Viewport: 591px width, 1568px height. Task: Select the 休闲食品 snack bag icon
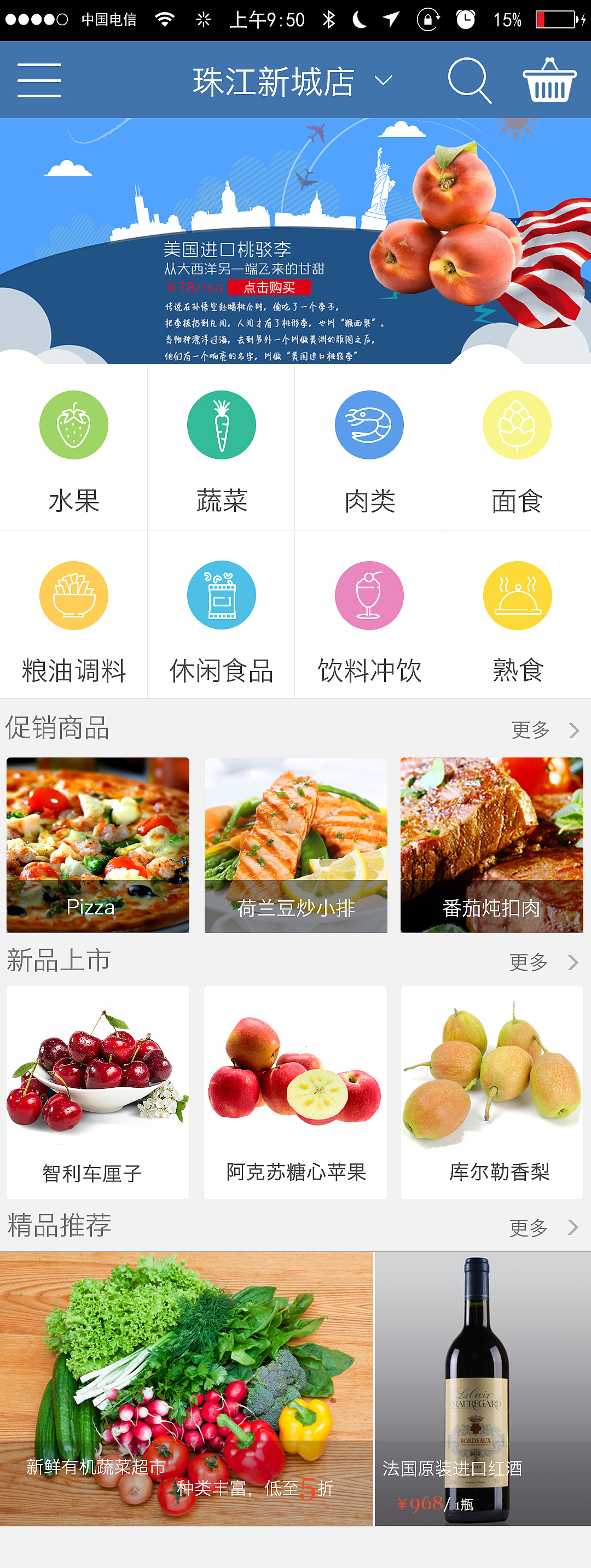[221, 595]
